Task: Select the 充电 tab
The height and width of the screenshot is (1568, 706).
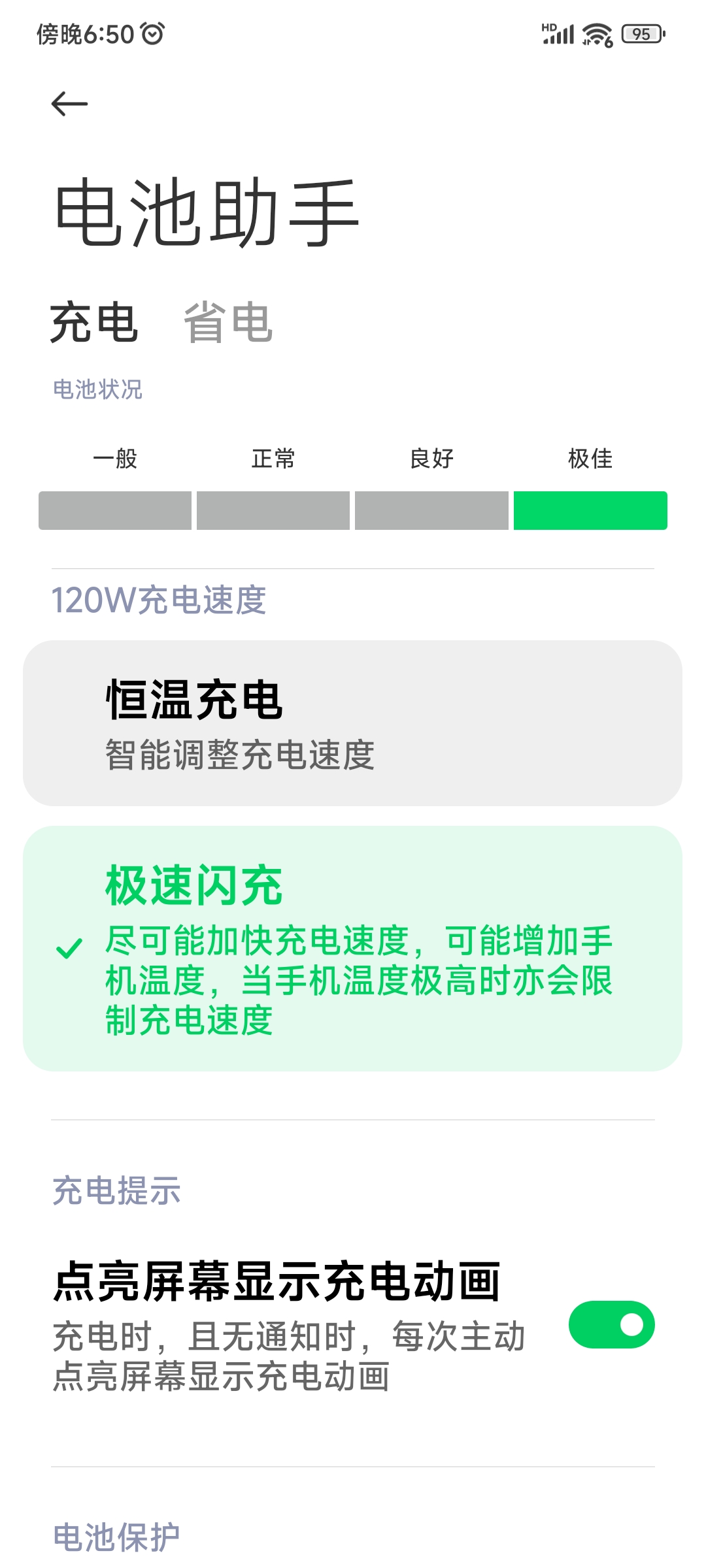Action: click(x=94, y=323)
